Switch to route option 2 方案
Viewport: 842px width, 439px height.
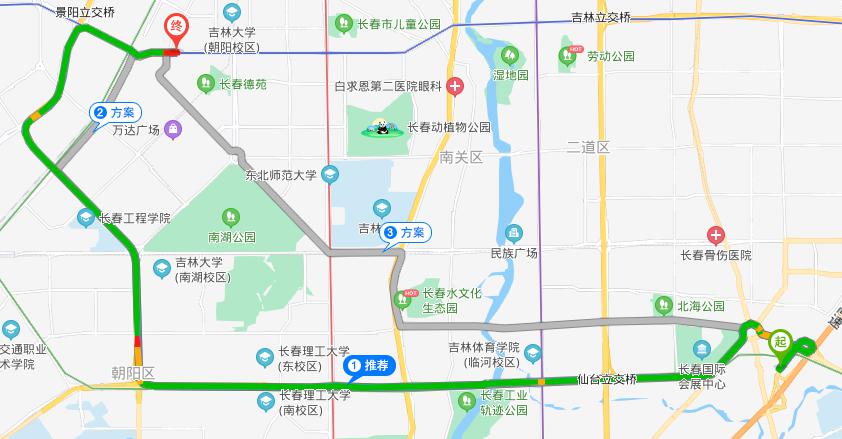tap(113, 113)
